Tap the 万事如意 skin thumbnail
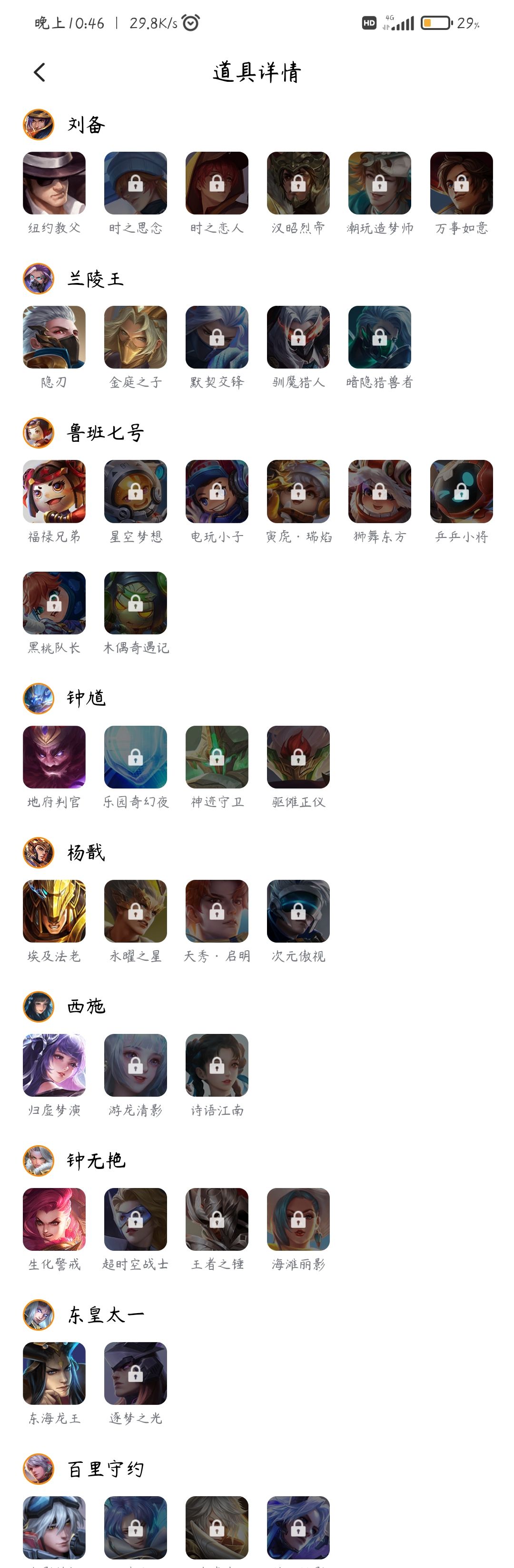This screenshot has height=1568, width=514. pos(461,183)
